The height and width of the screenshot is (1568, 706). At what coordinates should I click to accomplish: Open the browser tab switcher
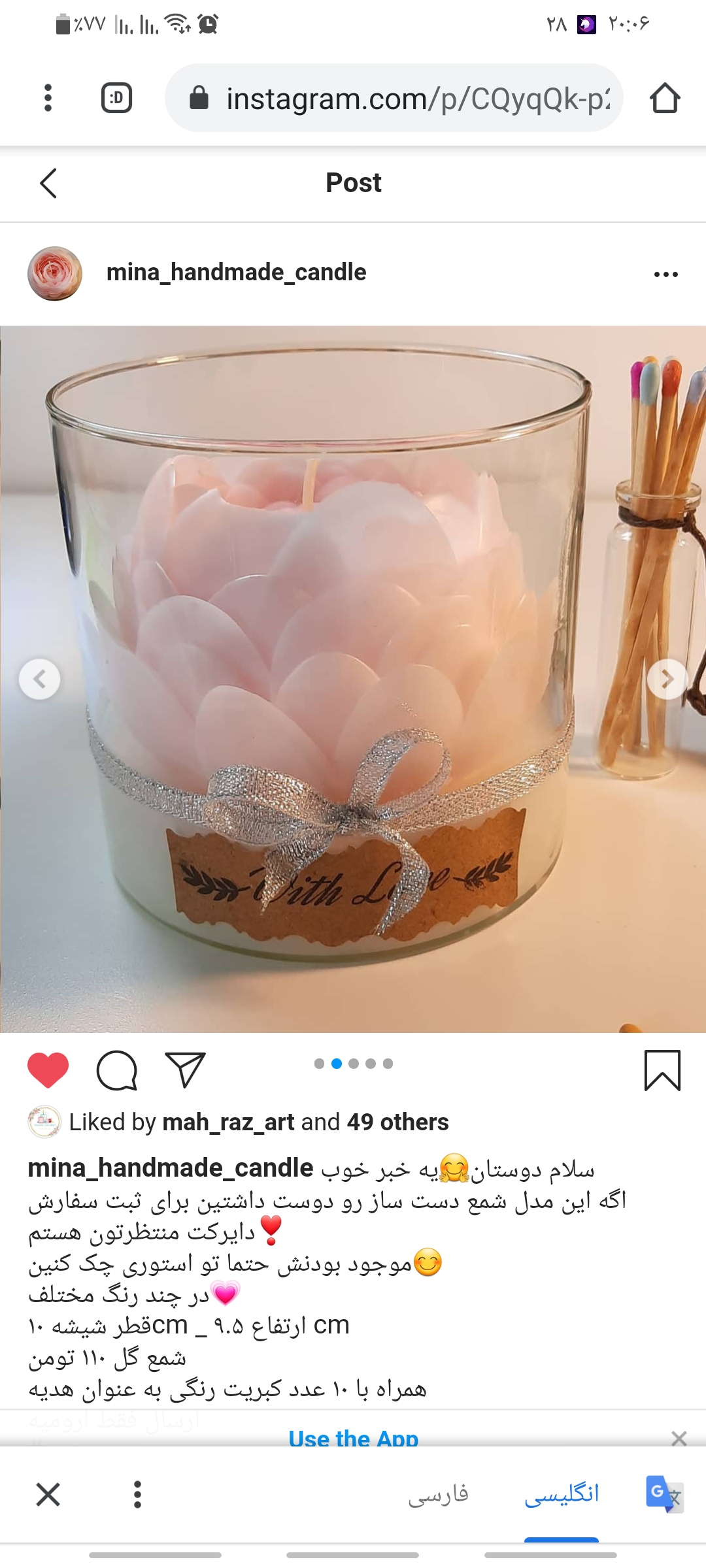(x=117, y=98)
